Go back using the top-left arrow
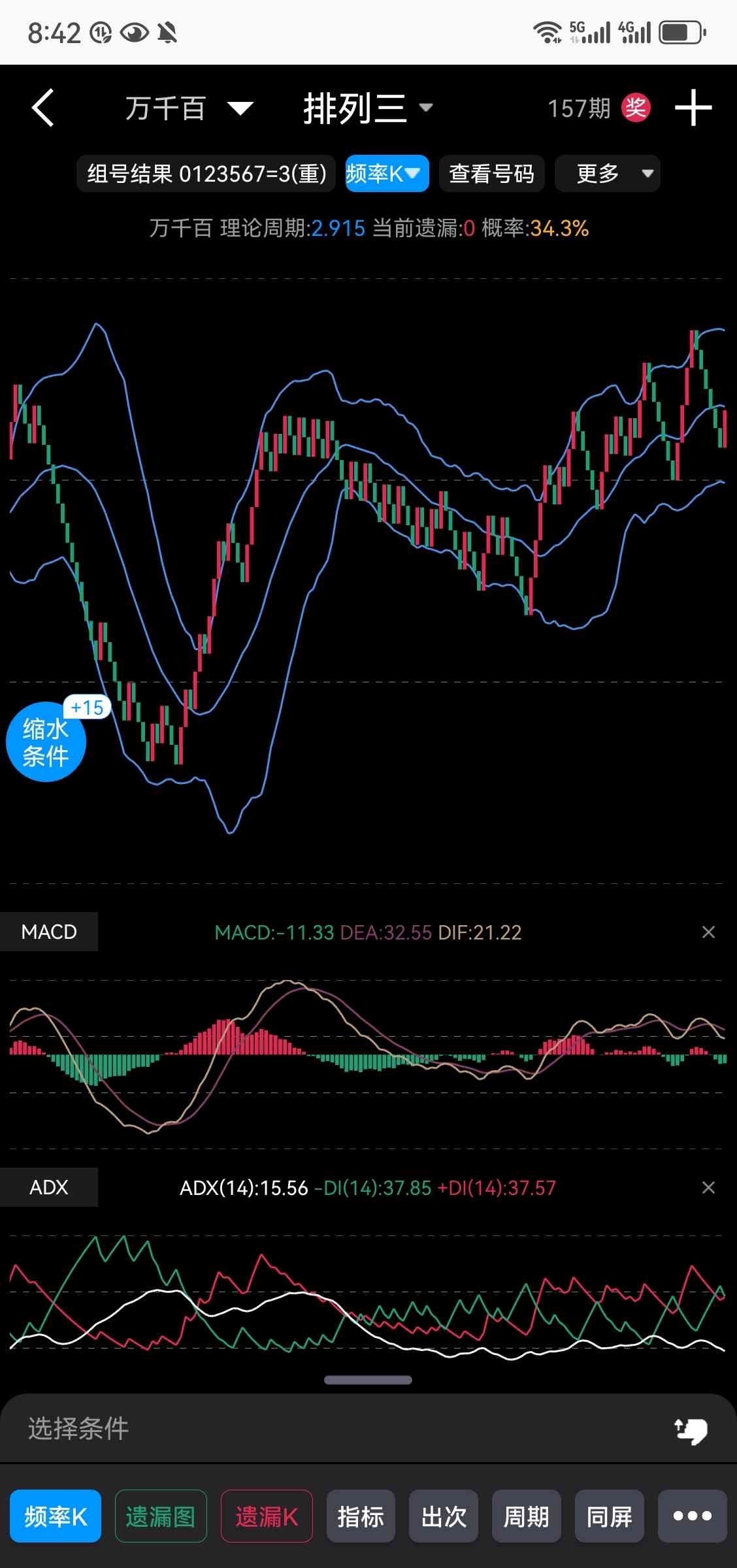Image resolution: width=737 pixels, height=1568 pixels. [x=43, y=108]
